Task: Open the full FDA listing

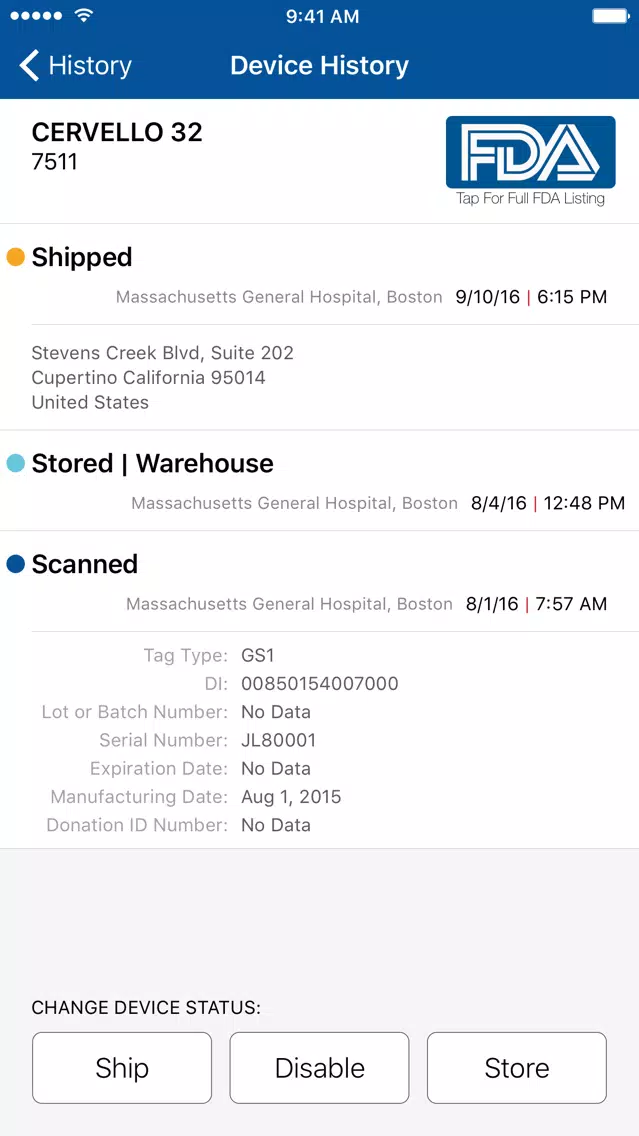Action: coord(530,160)
